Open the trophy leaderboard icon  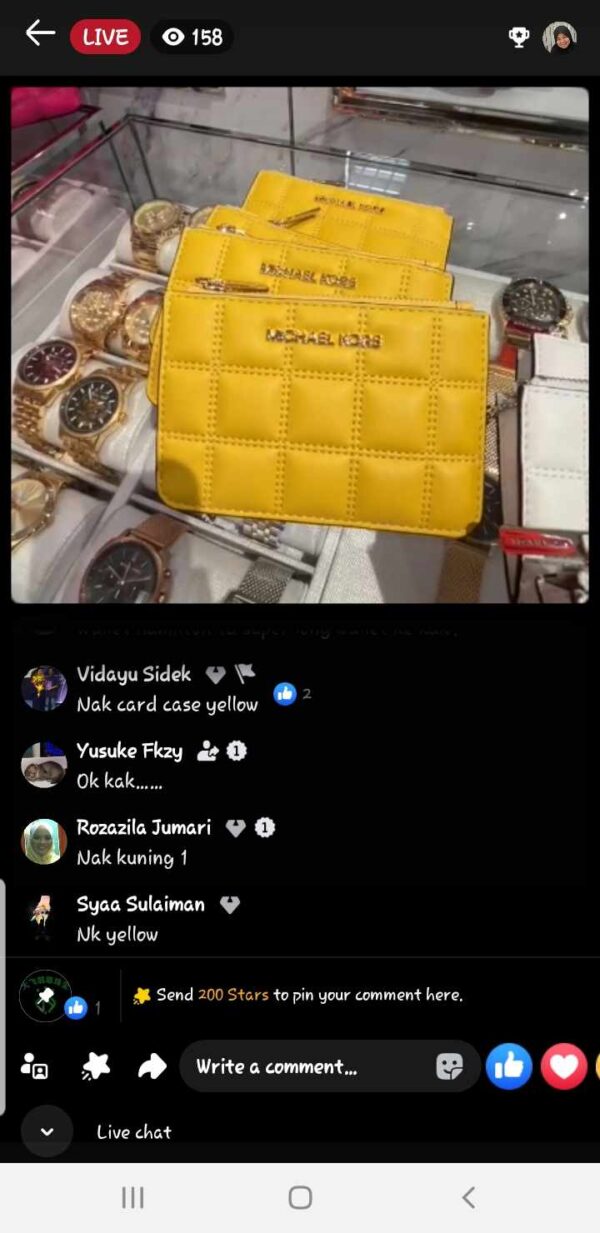click(x=519, y=37)
